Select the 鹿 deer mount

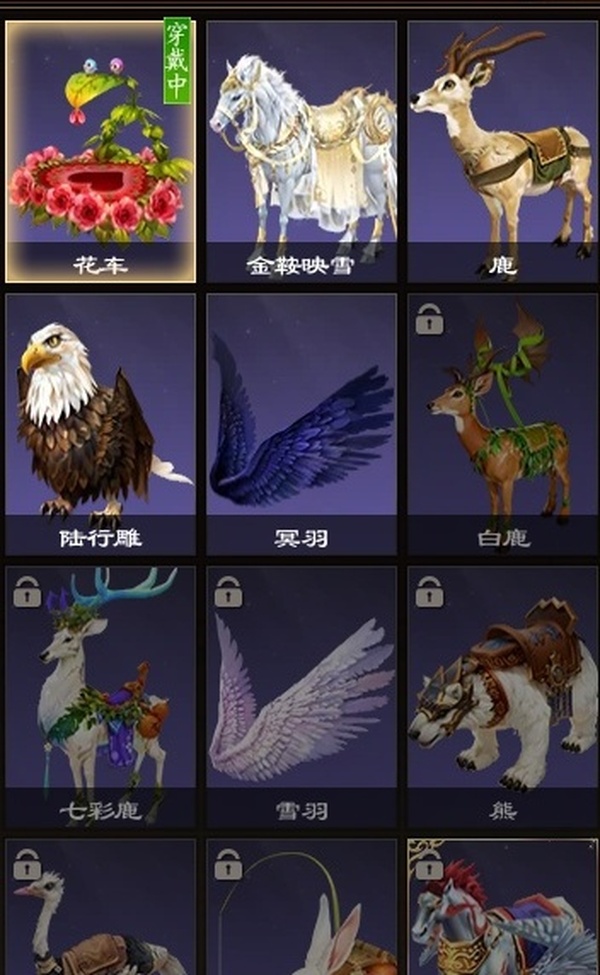[x=502, y=150]
